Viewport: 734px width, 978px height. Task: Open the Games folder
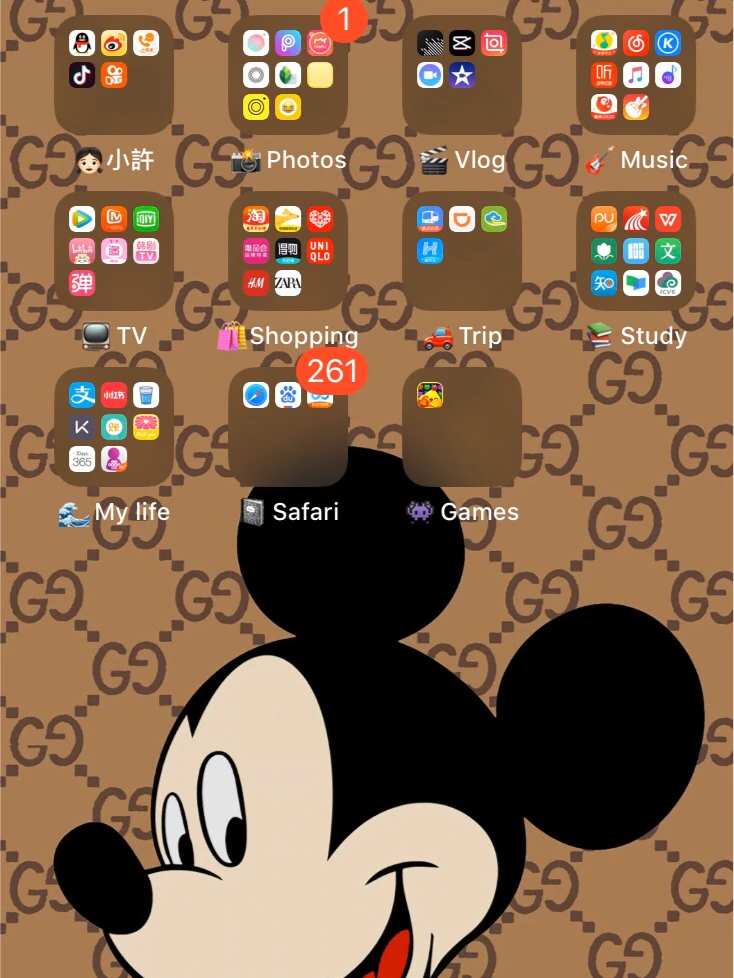(x=462, y=427)
